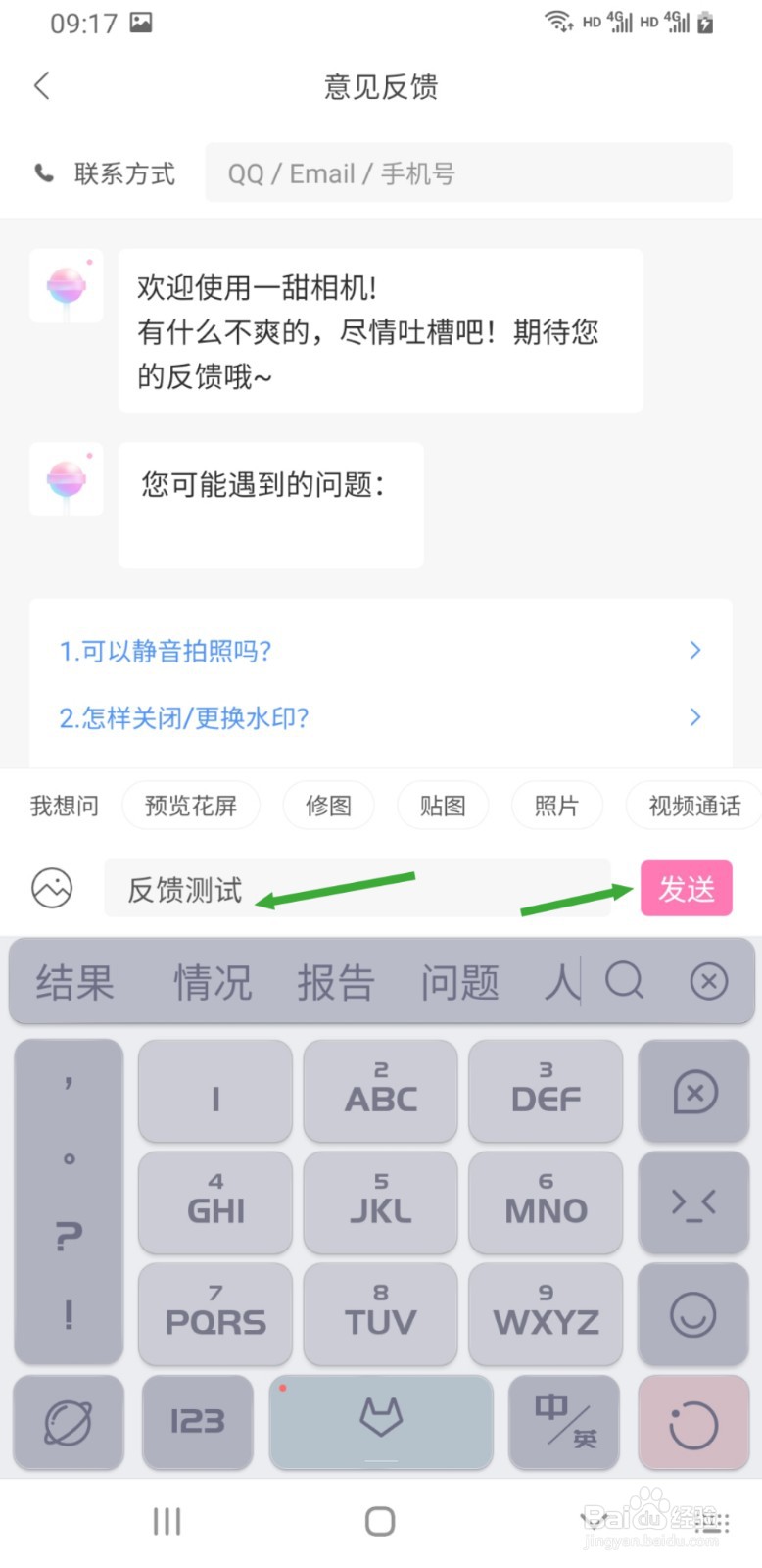Image resolution: width=762 pixels, height=1568 pixels.
Task: Close the word candidate bar with X icon
Action: [x=709, y=981]
